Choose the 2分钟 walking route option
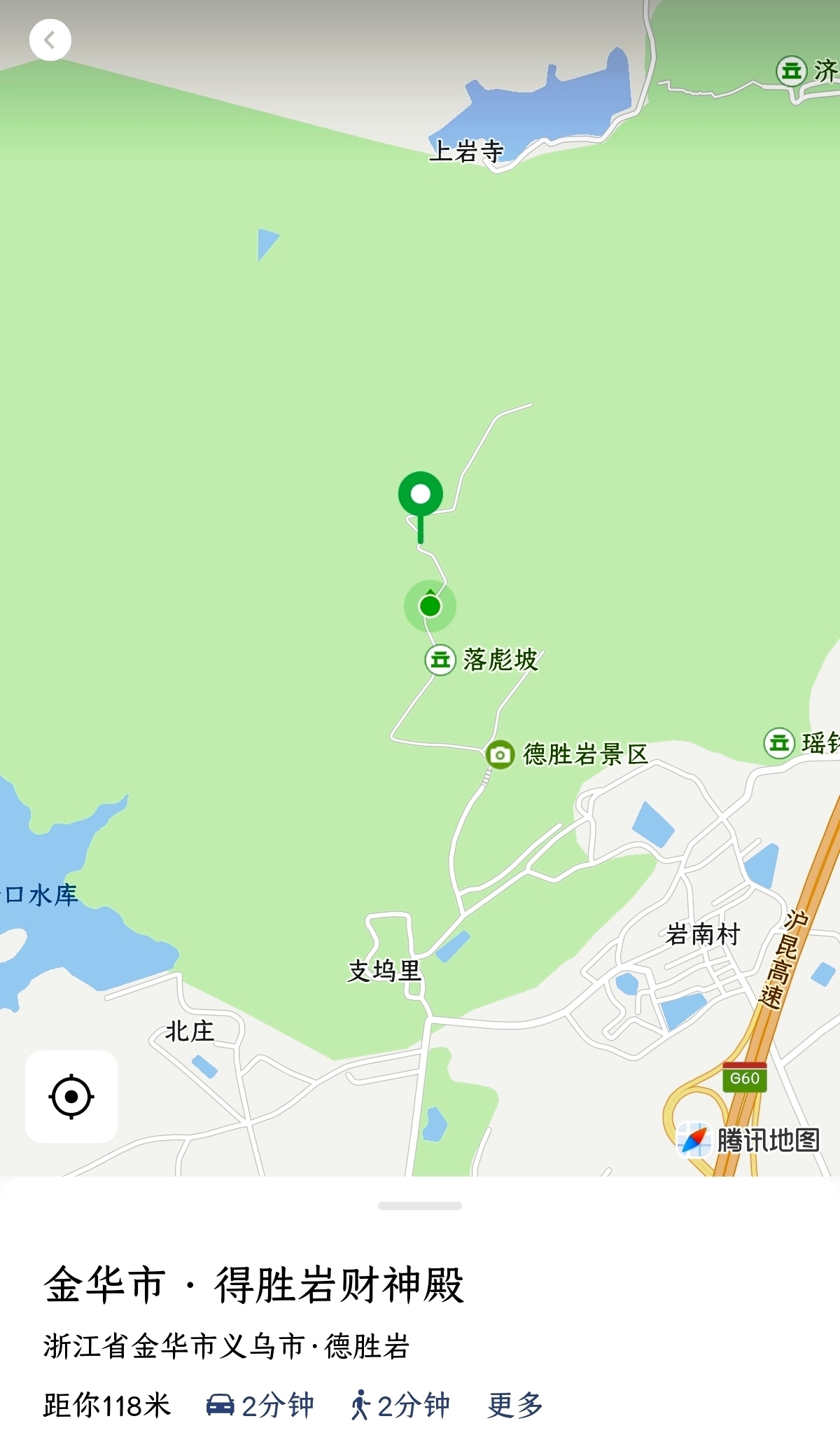This screenshot has width=840, height=1449. 400,1405
